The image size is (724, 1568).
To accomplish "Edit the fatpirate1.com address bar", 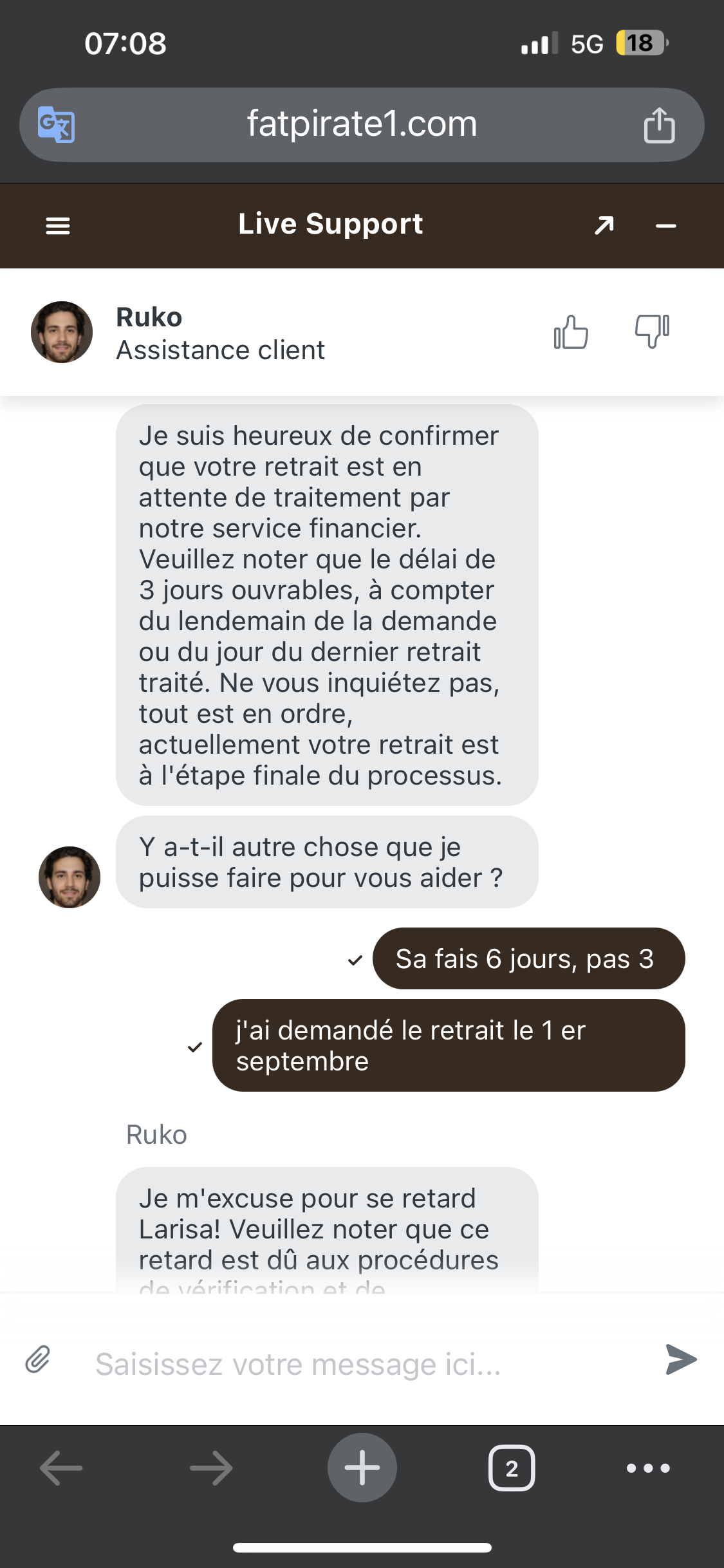I will click(x=362, y=124).
